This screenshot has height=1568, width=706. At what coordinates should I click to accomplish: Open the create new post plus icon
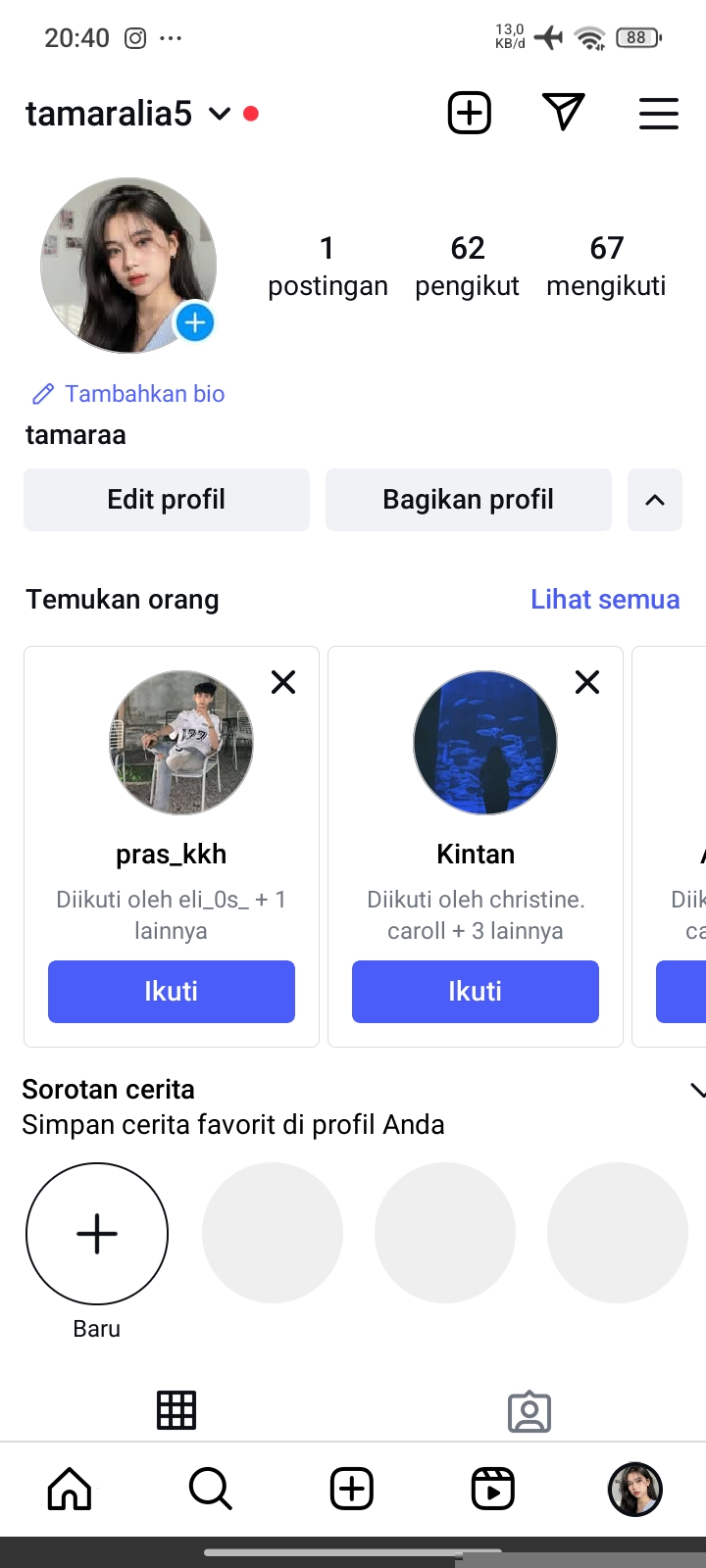tap(470, 113)
